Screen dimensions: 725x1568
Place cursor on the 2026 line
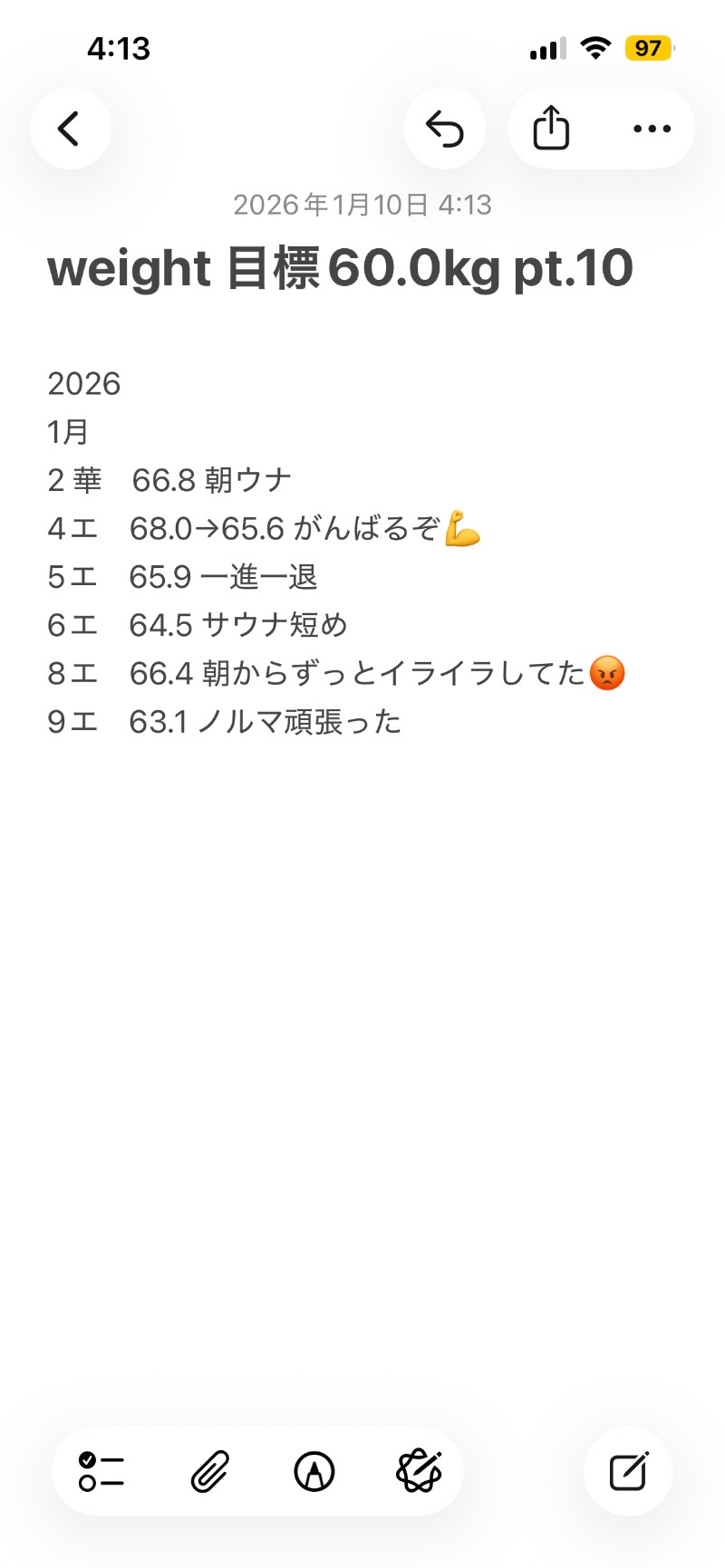click(x=84, y=384)
